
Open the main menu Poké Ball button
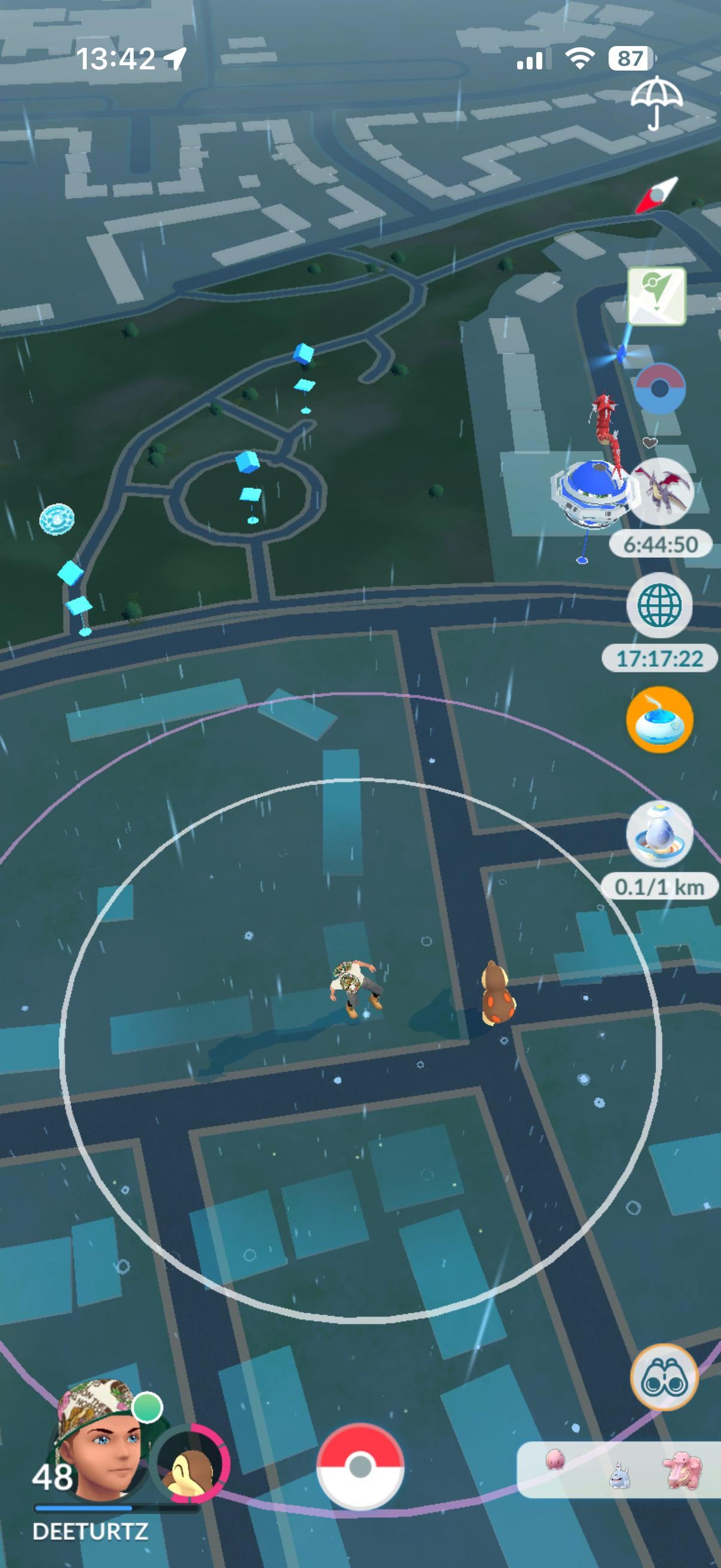[x=359, y=1467]
